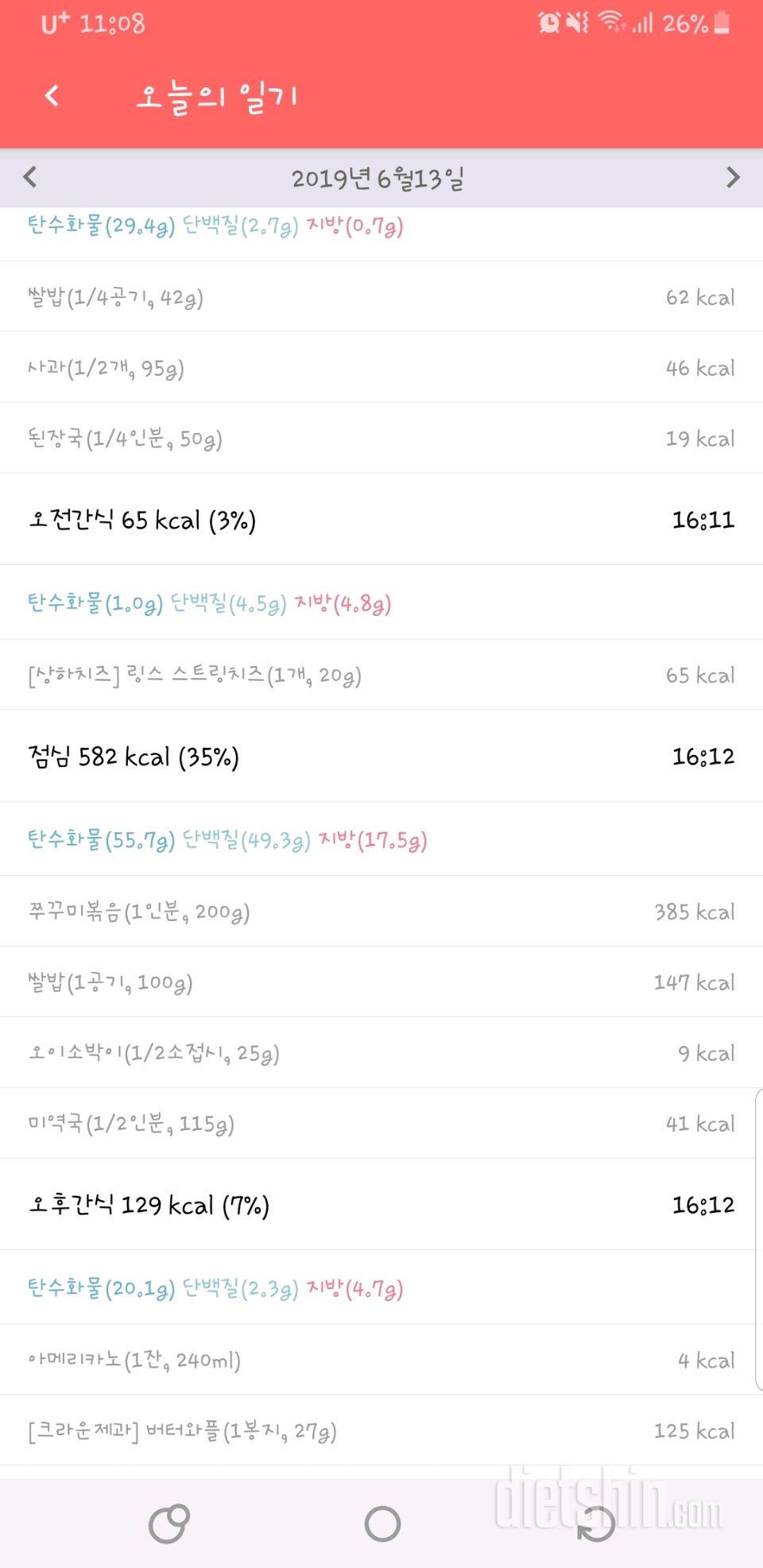Go to the next day
This screenshot has width=763, height=1568.
point(733,176)
